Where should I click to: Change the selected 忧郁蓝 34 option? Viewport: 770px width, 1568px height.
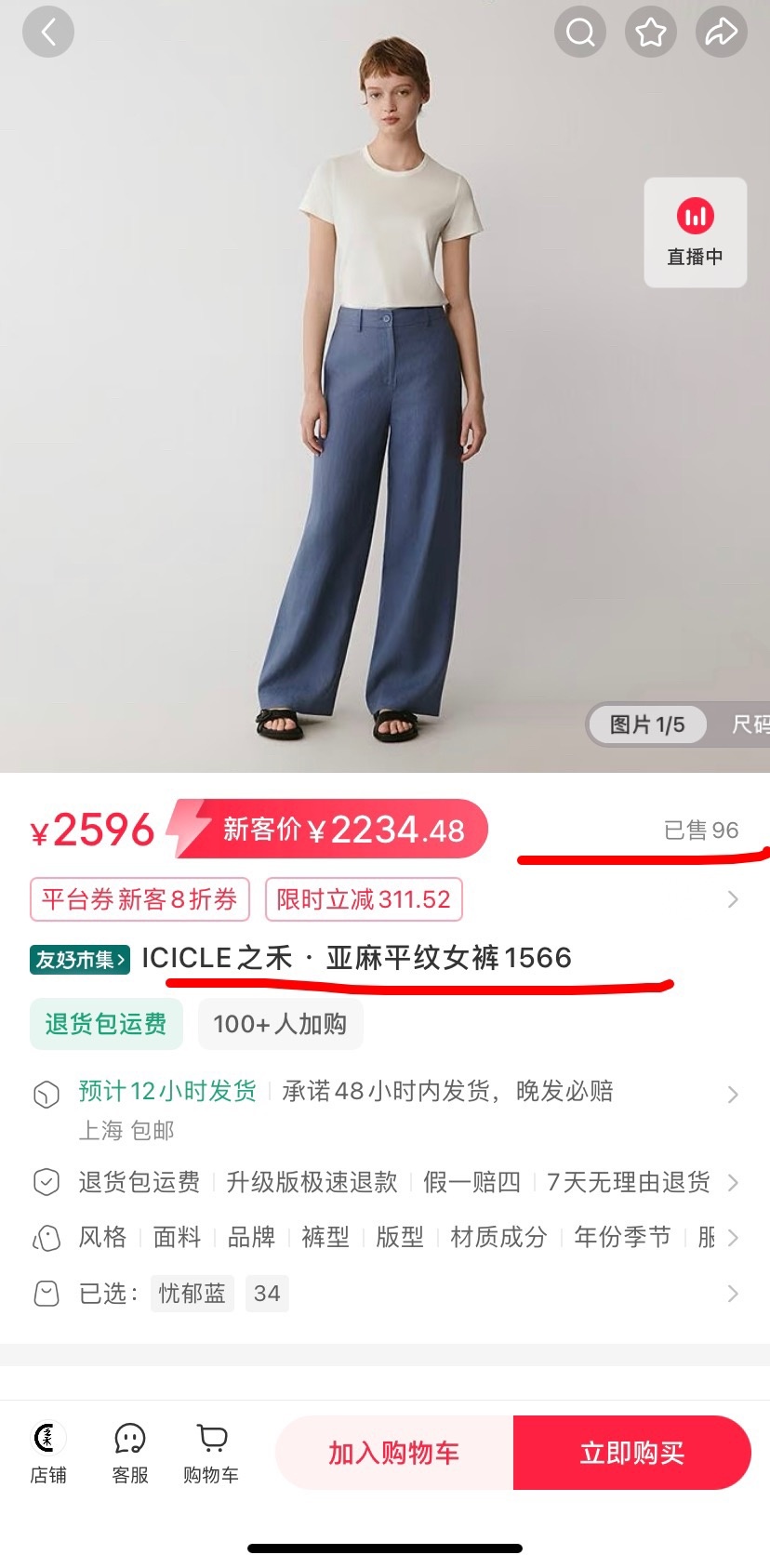click(391, 1294)
